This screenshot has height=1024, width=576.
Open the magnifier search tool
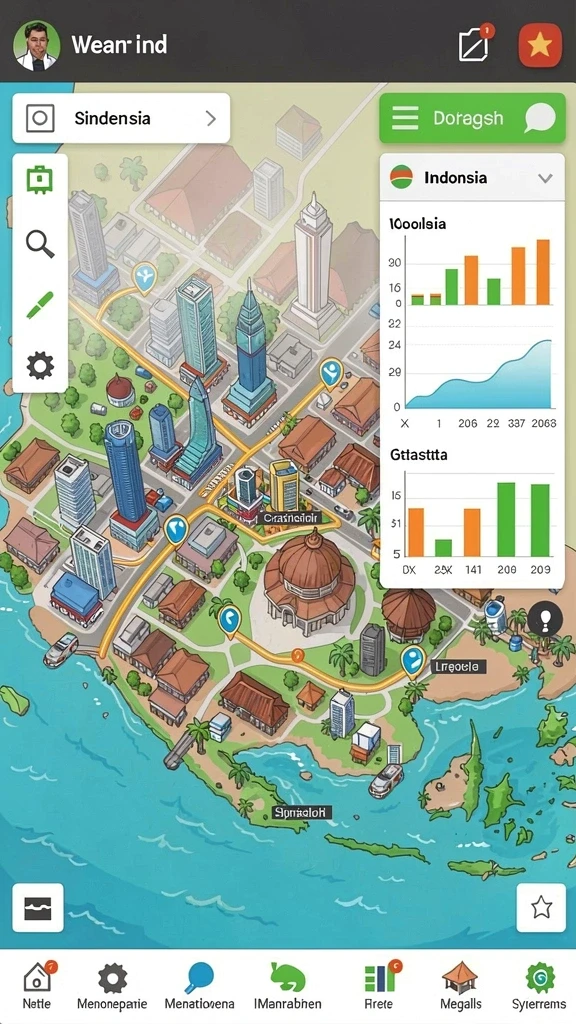(40, 244)
